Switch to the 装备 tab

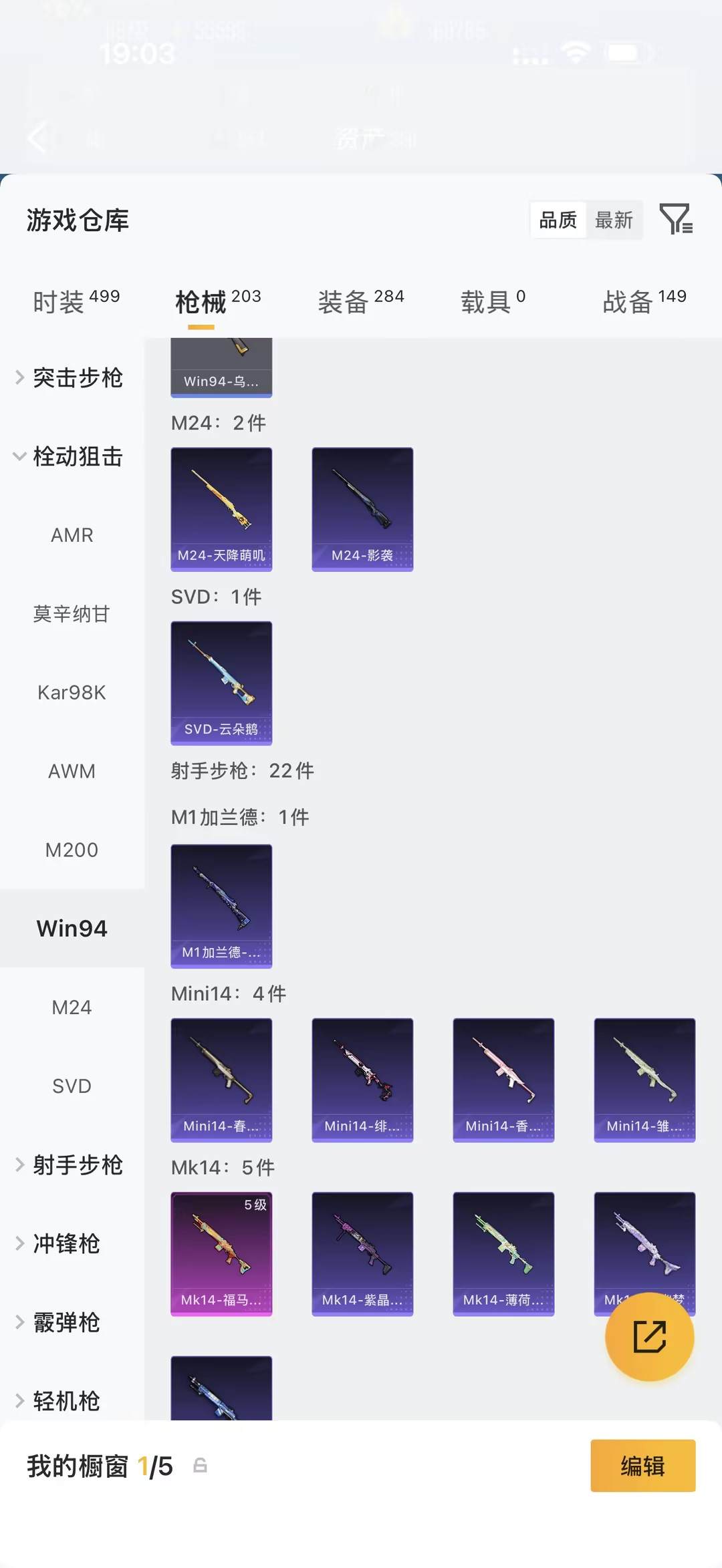click(360, 301)
